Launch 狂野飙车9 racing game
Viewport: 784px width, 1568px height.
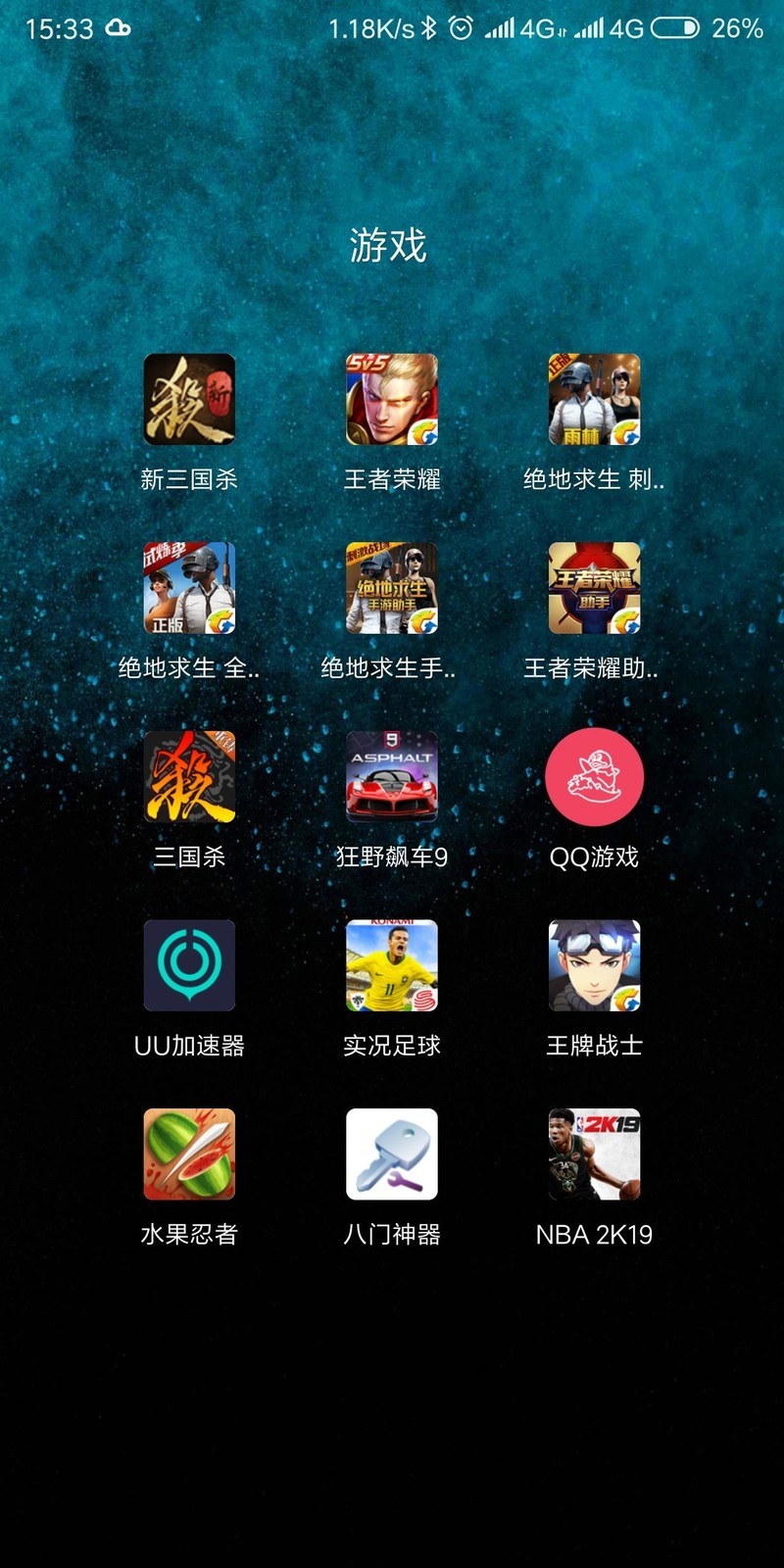click(x=392, y=777)
